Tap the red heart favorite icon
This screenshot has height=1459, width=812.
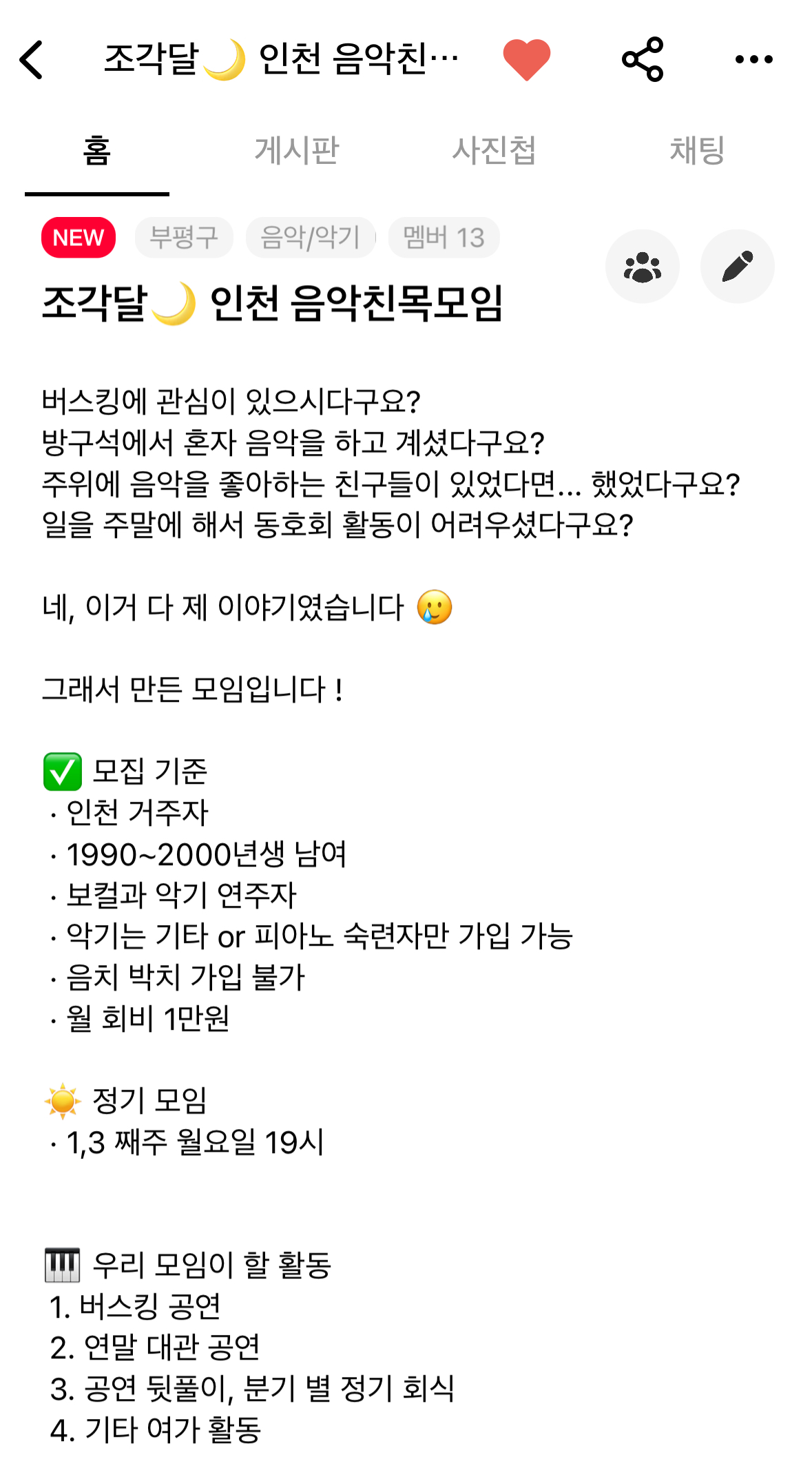(527, 60)
